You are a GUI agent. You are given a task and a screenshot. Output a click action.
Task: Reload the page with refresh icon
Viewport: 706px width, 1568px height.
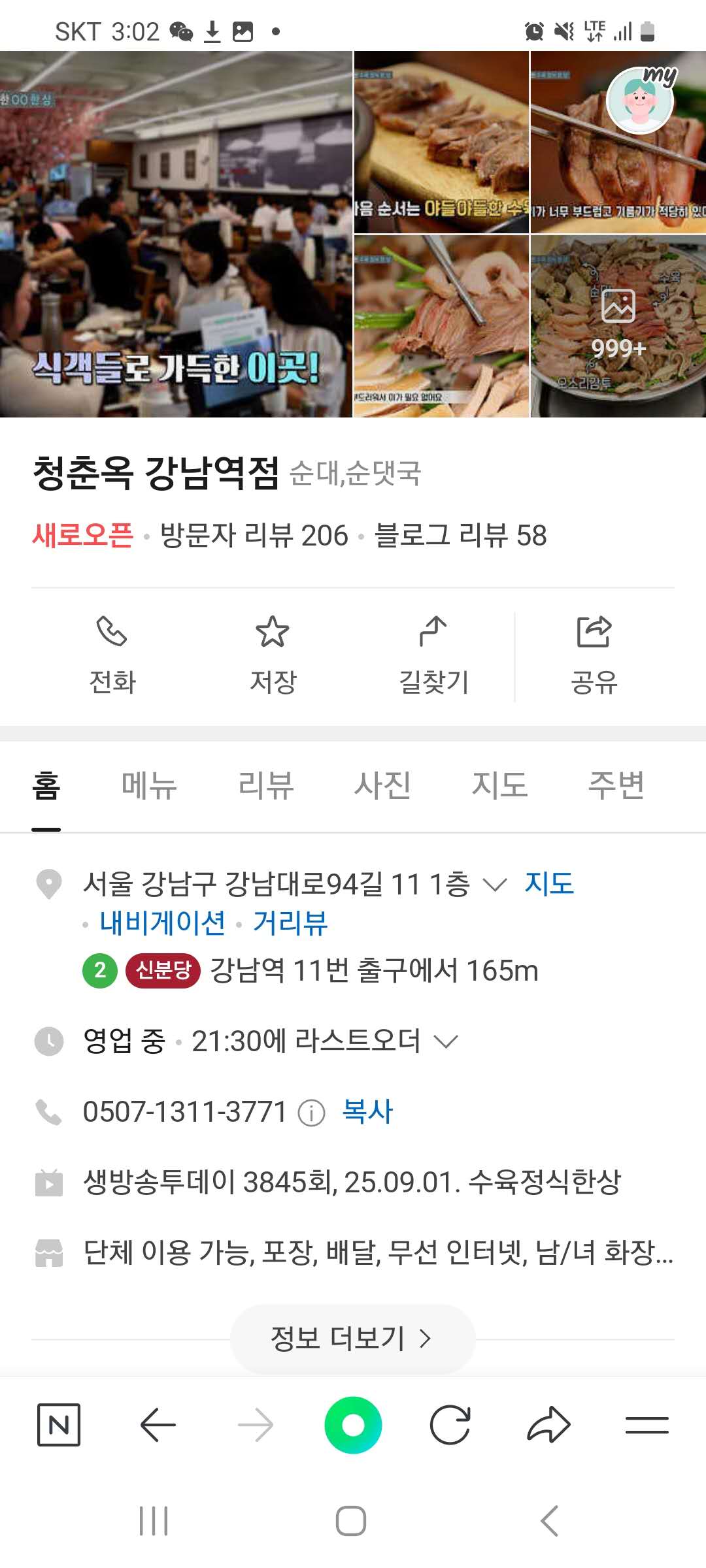(450, 1424)
